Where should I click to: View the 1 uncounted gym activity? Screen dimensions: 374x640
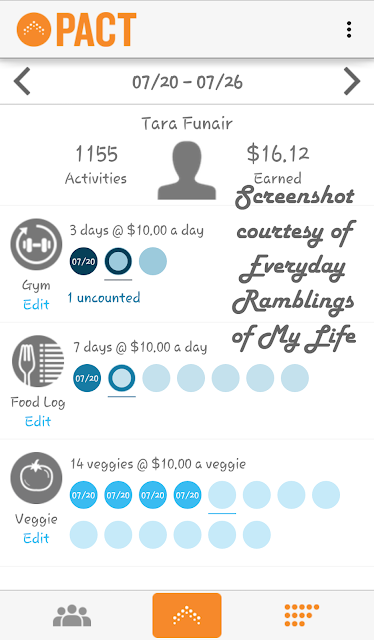104,298
